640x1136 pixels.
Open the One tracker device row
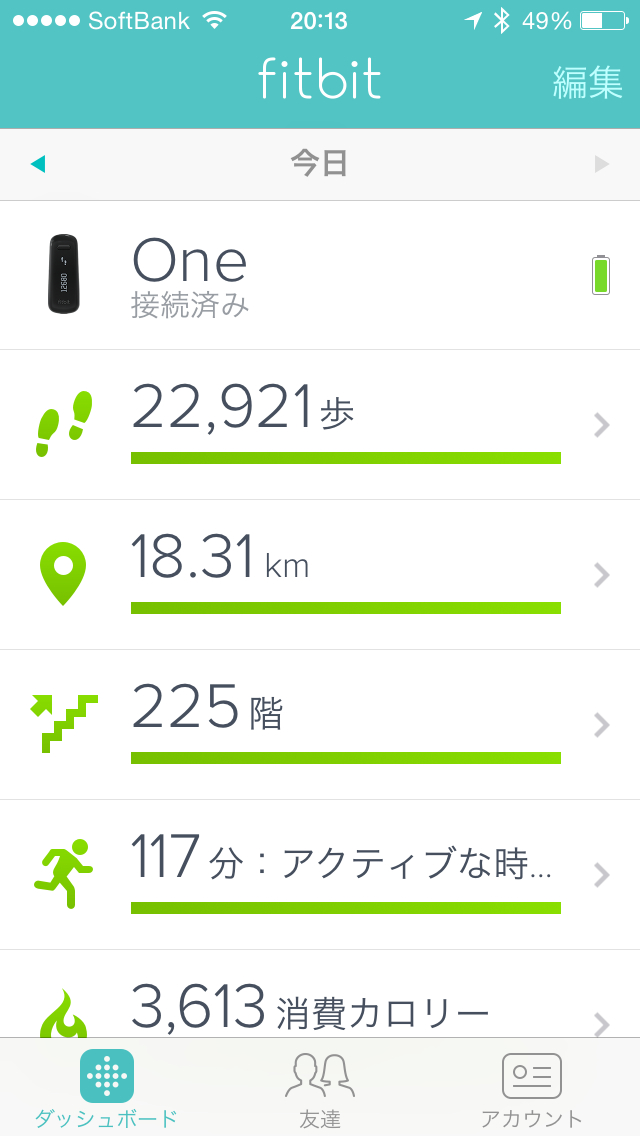(320, 275)
